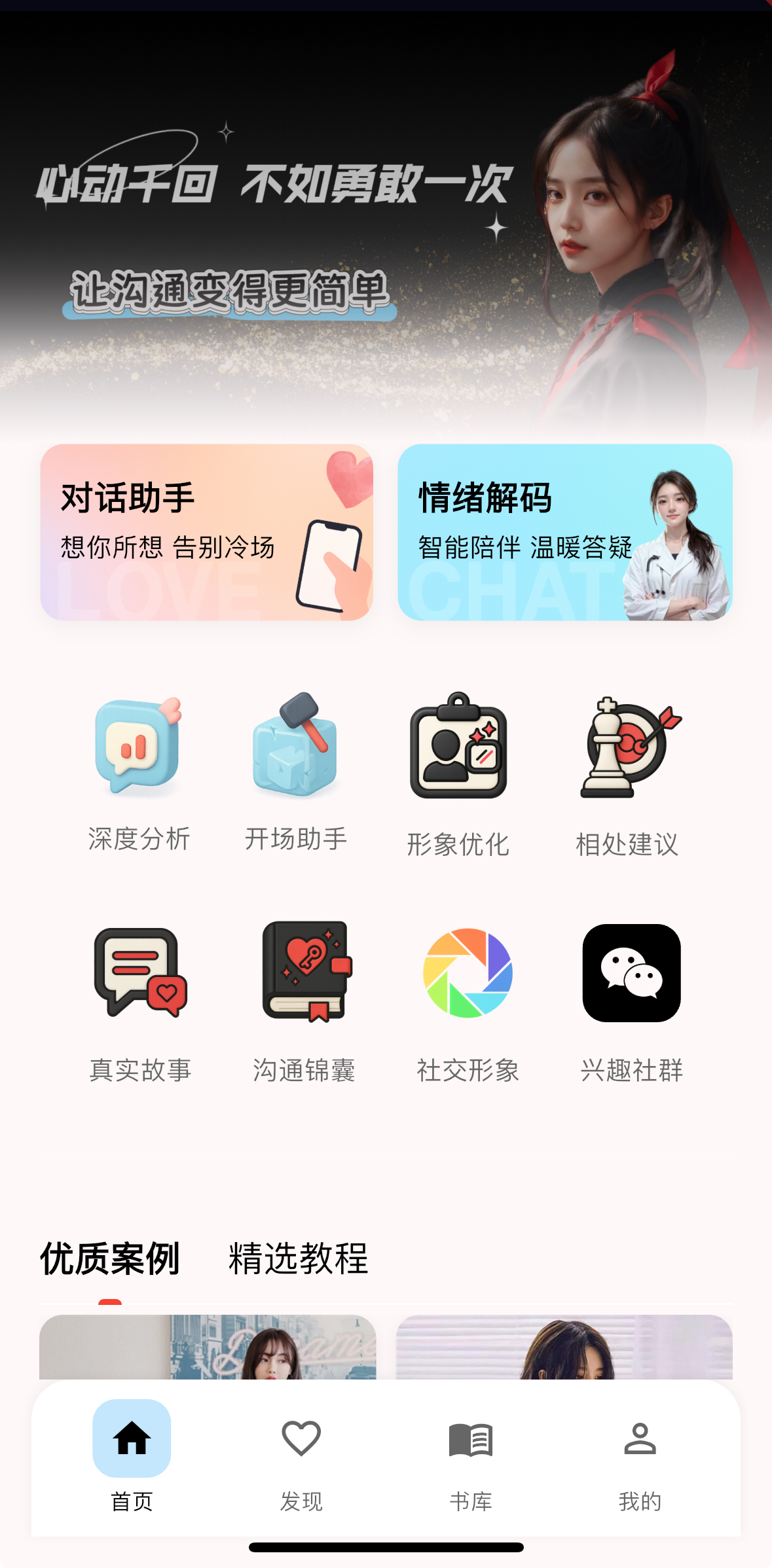Open 形象优化 profile badge icon

[x=458, y=749]
